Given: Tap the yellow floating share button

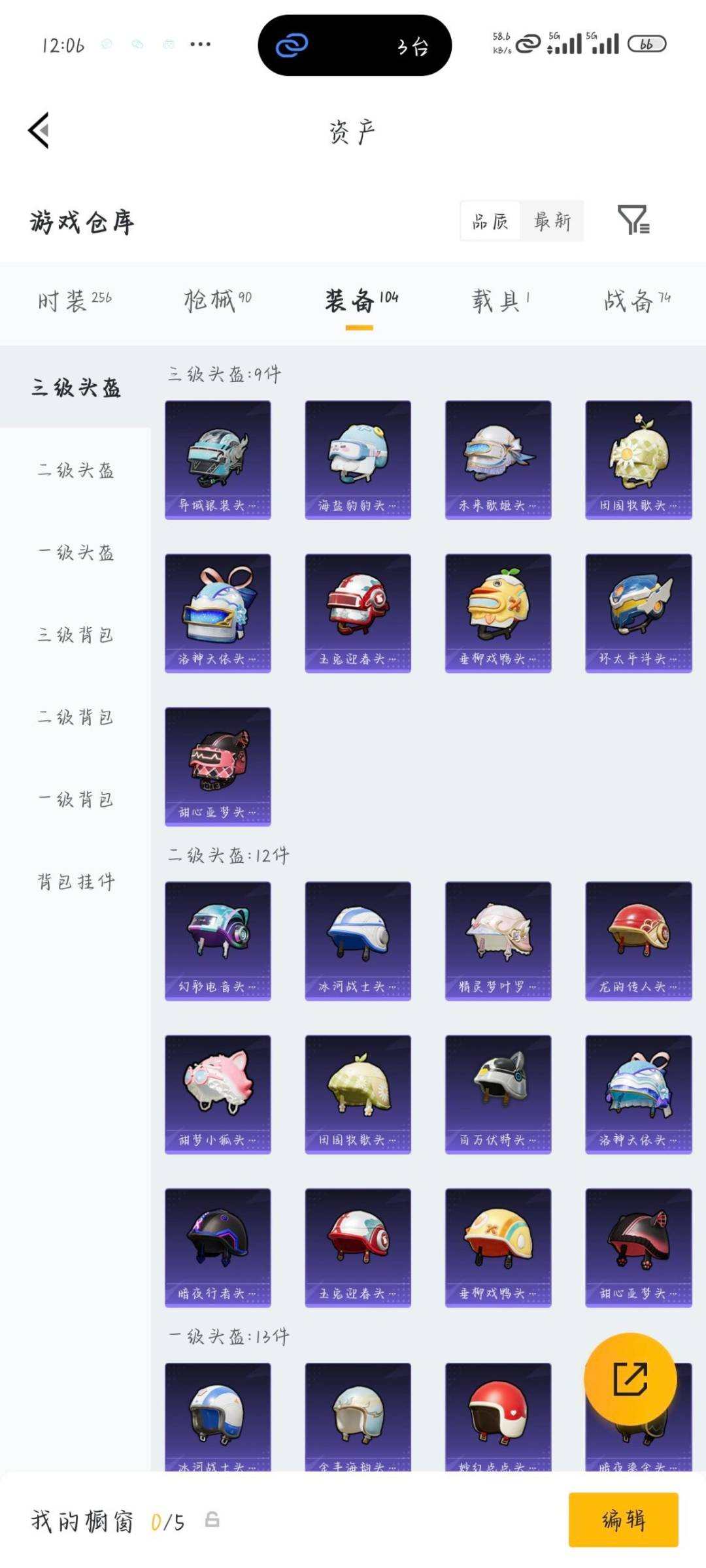Looking at the screenshot, I should tap(630, 1379).
